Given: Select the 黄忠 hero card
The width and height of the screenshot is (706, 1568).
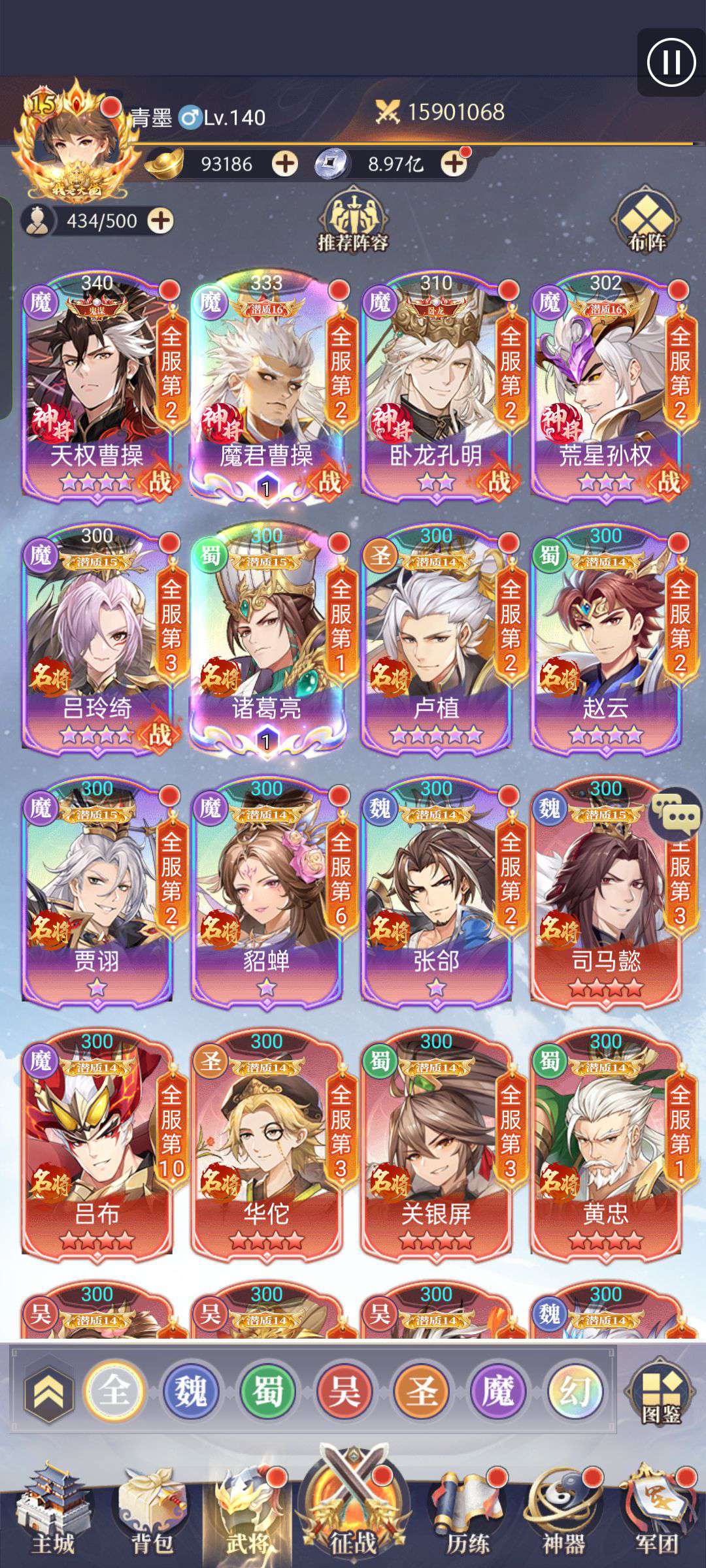Looking at the screenshot, I should (x=605, y=1143).
